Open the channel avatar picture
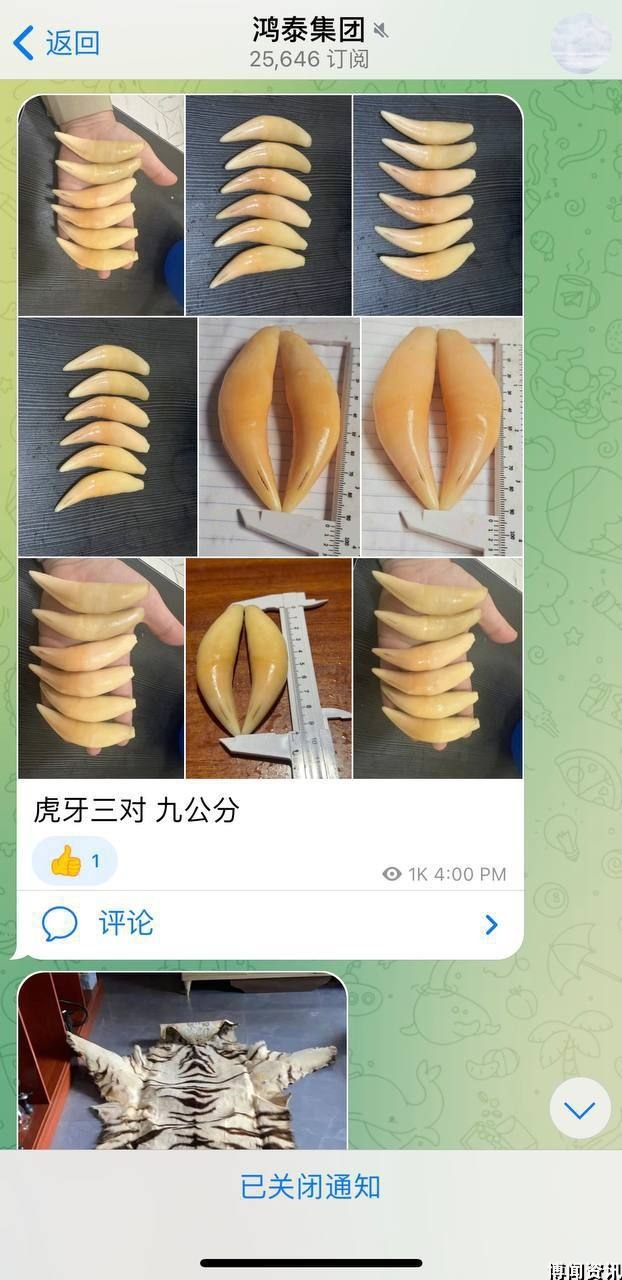The width and height of the screenshot is (622, 1280). point(581,43)
